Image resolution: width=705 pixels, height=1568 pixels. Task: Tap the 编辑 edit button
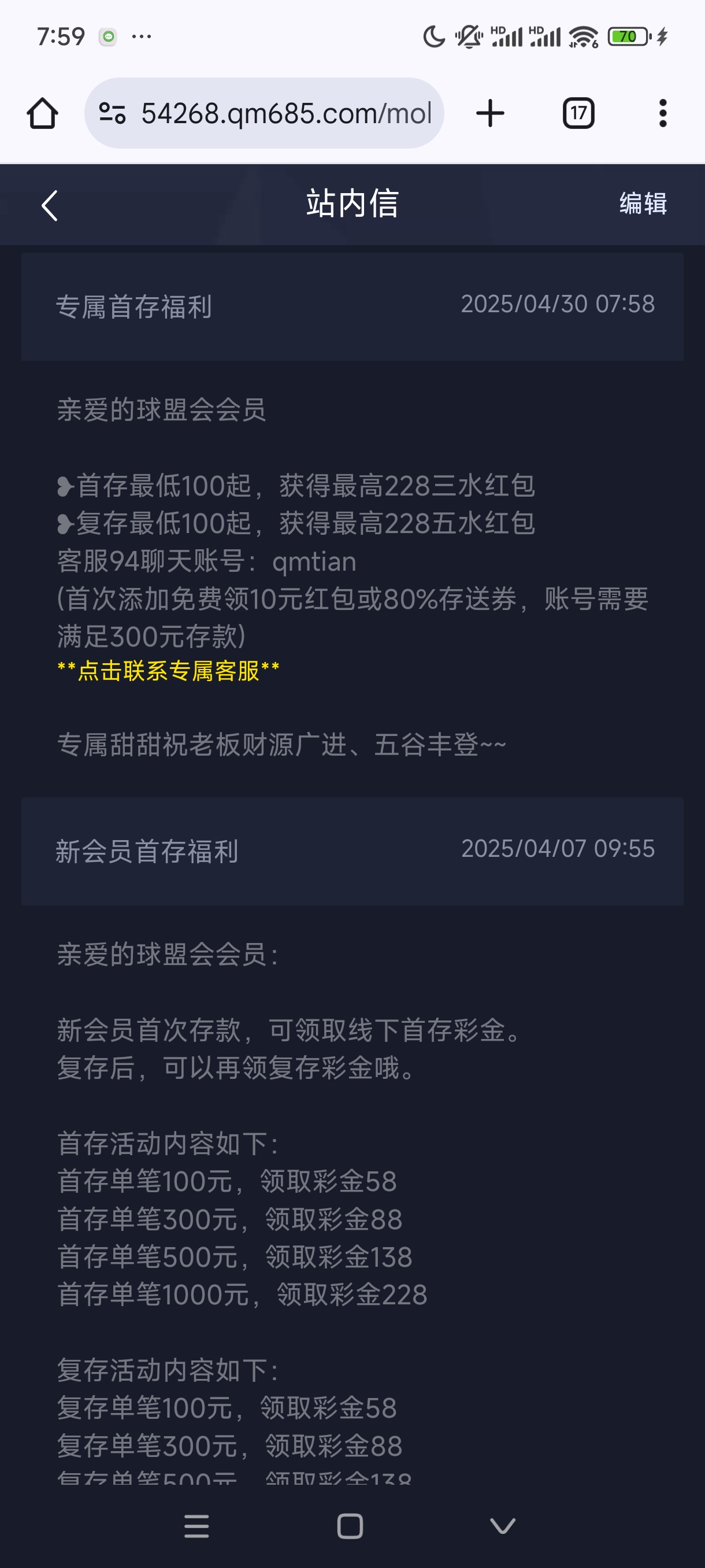tap(643, 204)
